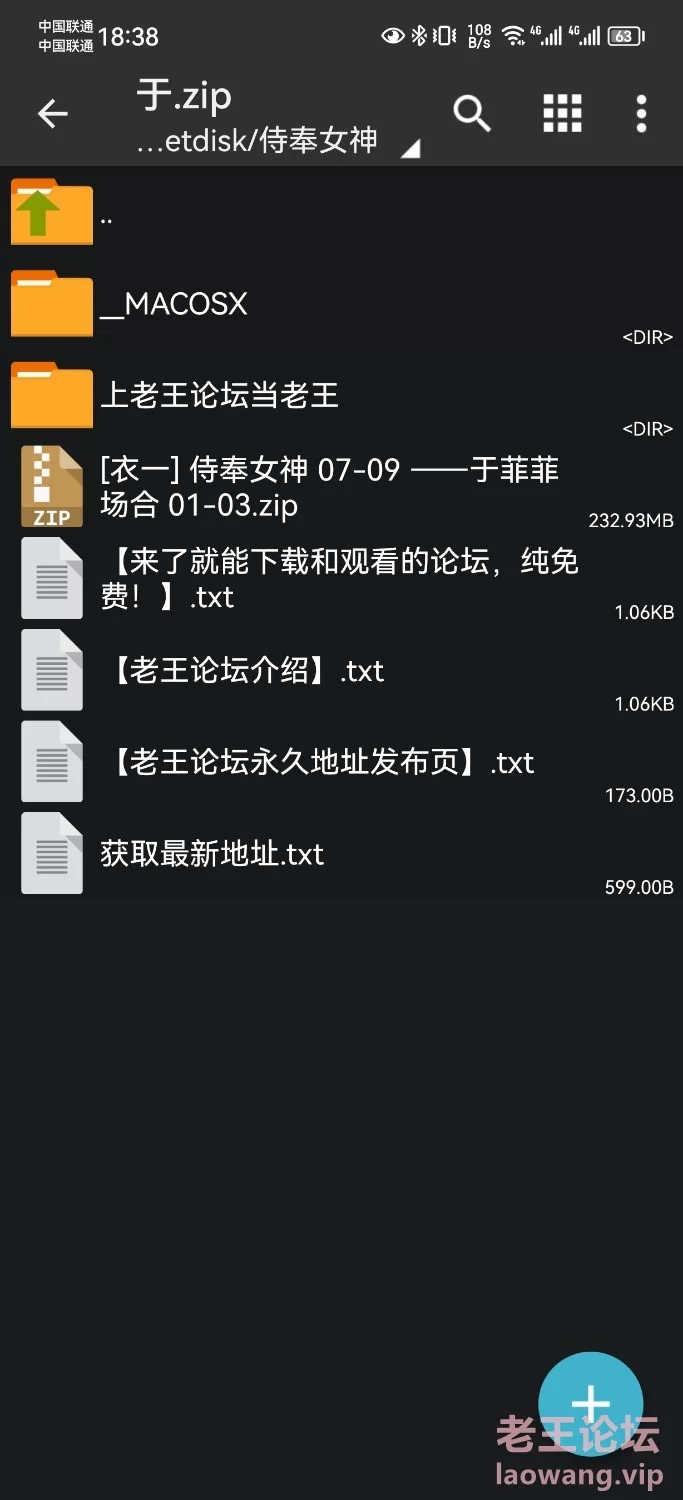Go back using the top-left arrow
683x1500 pixels.
52,114
